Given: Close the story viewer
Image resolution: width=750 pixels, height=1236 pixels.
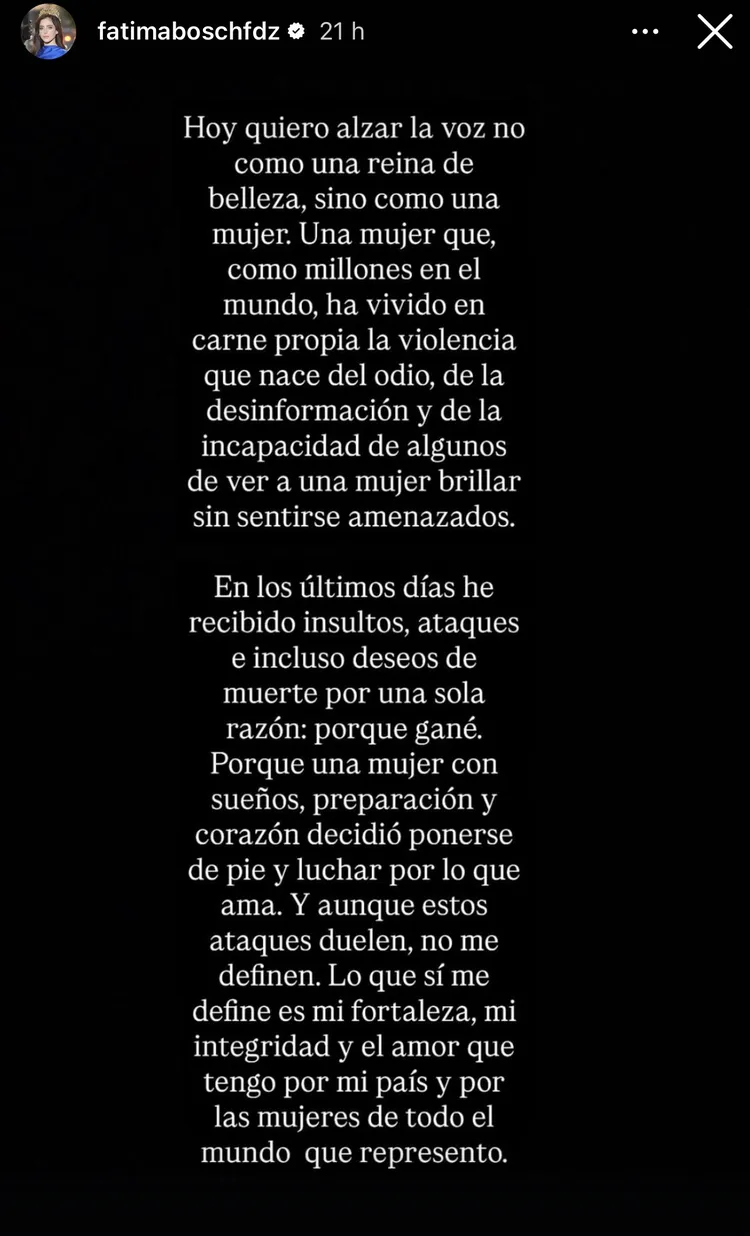Looking at the screenshot, I should [x=714, y=32].
